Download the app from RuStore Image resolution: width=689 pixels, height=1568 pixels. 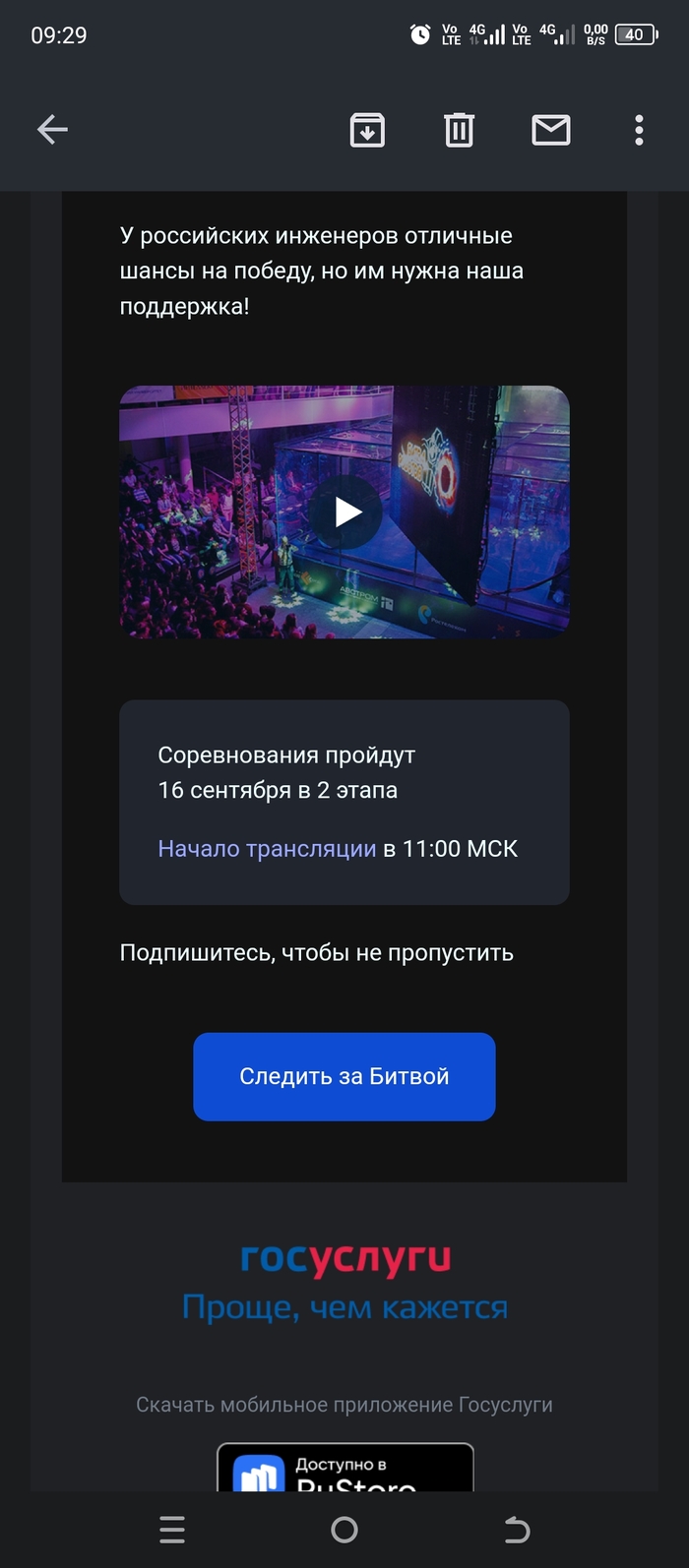click(x=344, y=1469)
